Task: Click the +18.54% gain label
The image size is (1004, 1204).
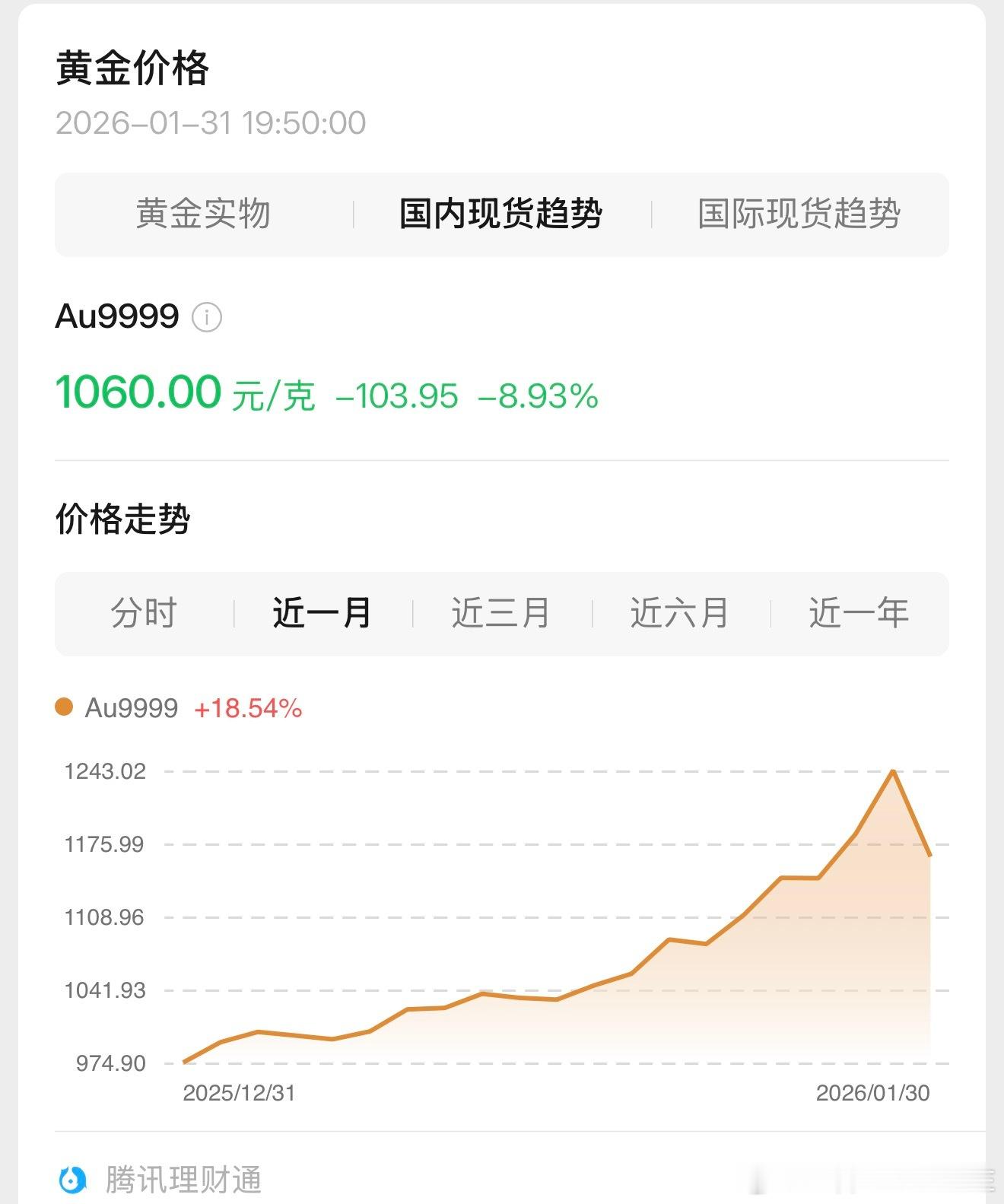Action: pyautogui.click(x=248, y=707)
